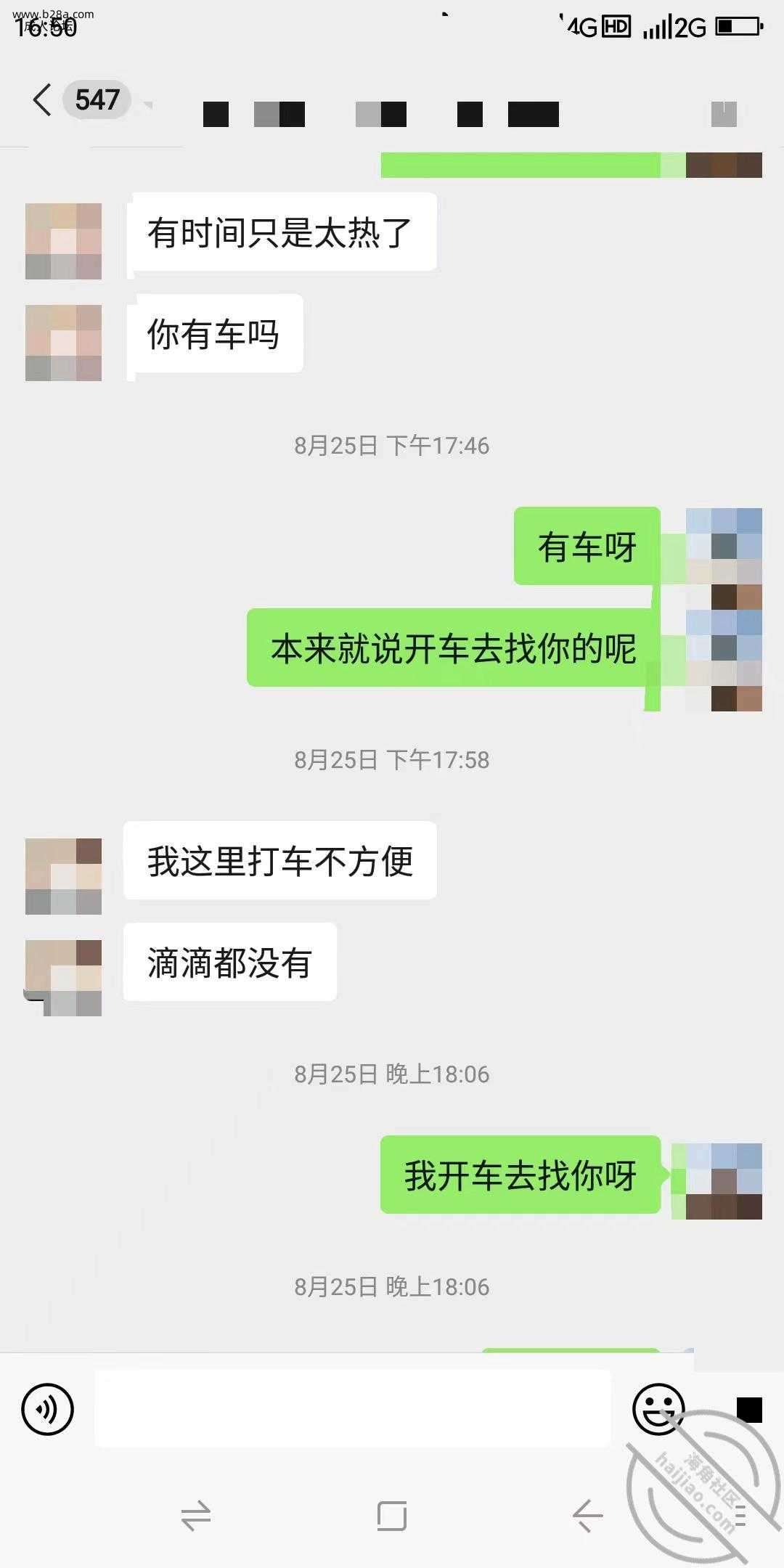Open the emoji picker

pyautogui.click(x=658, y=1409)
